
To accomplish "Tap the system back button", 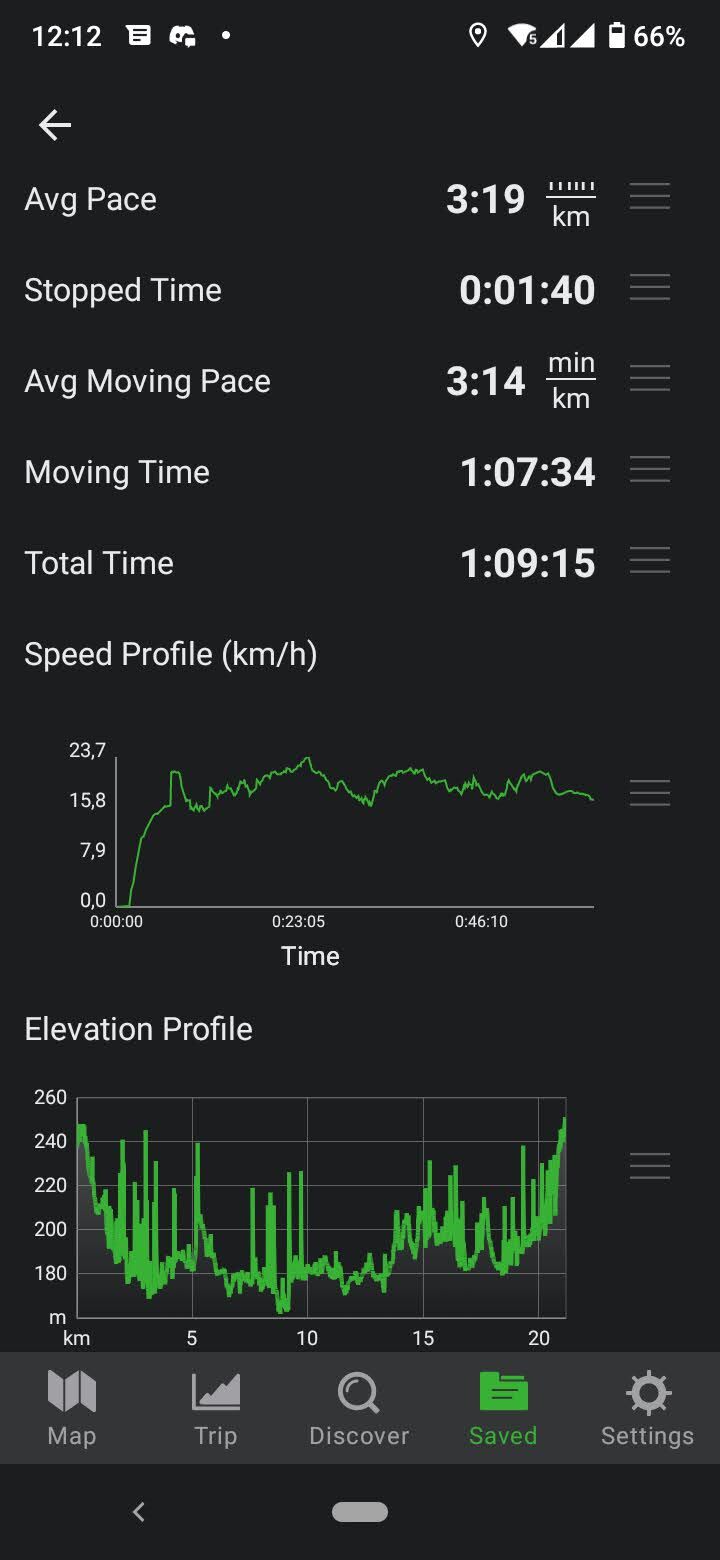I will click(139, 1512).
